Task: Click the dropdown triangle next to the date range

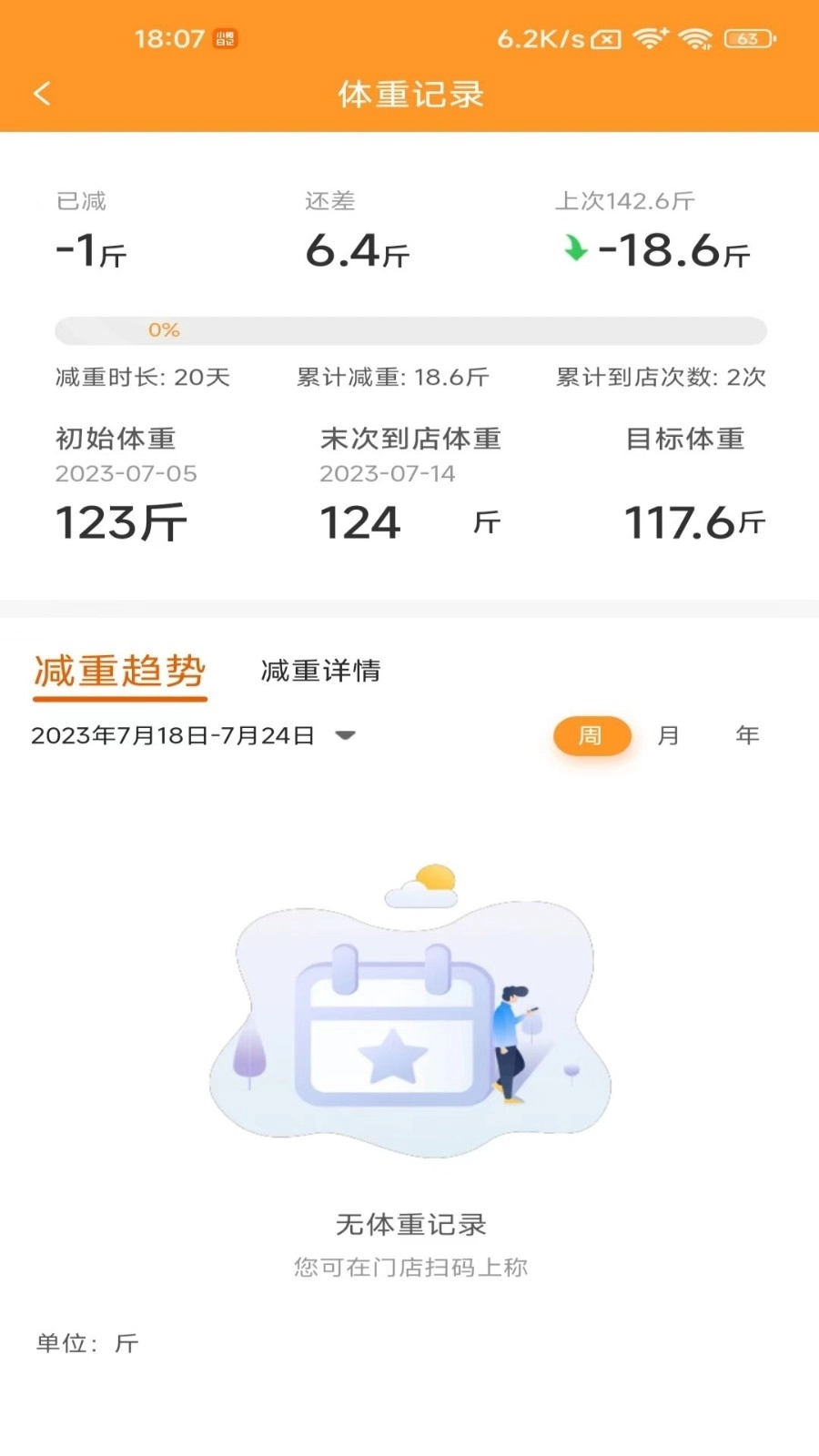Action: [345, 737]
